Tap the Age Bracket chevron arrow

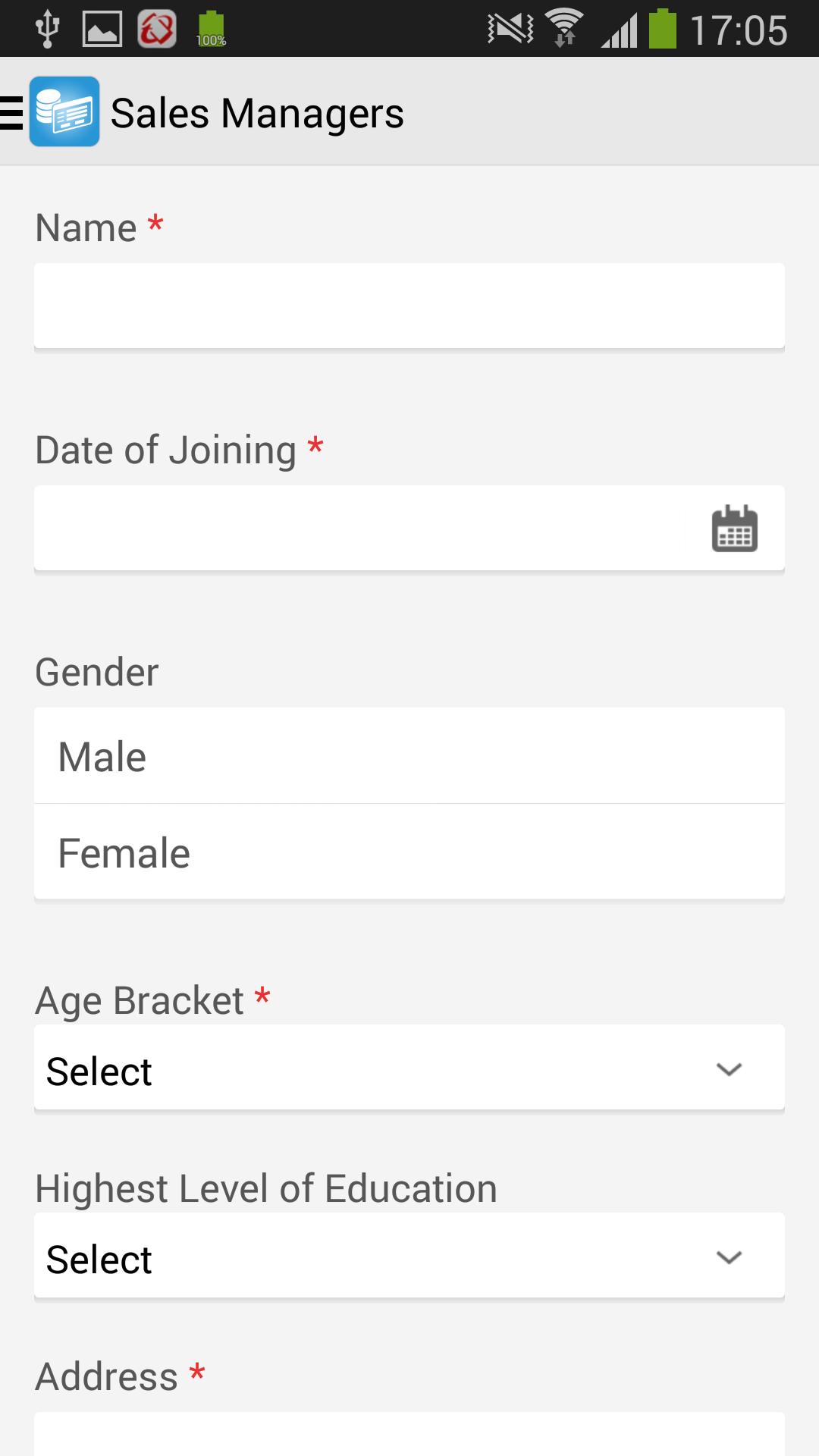pyautogui.click(x=729, y=1069)
